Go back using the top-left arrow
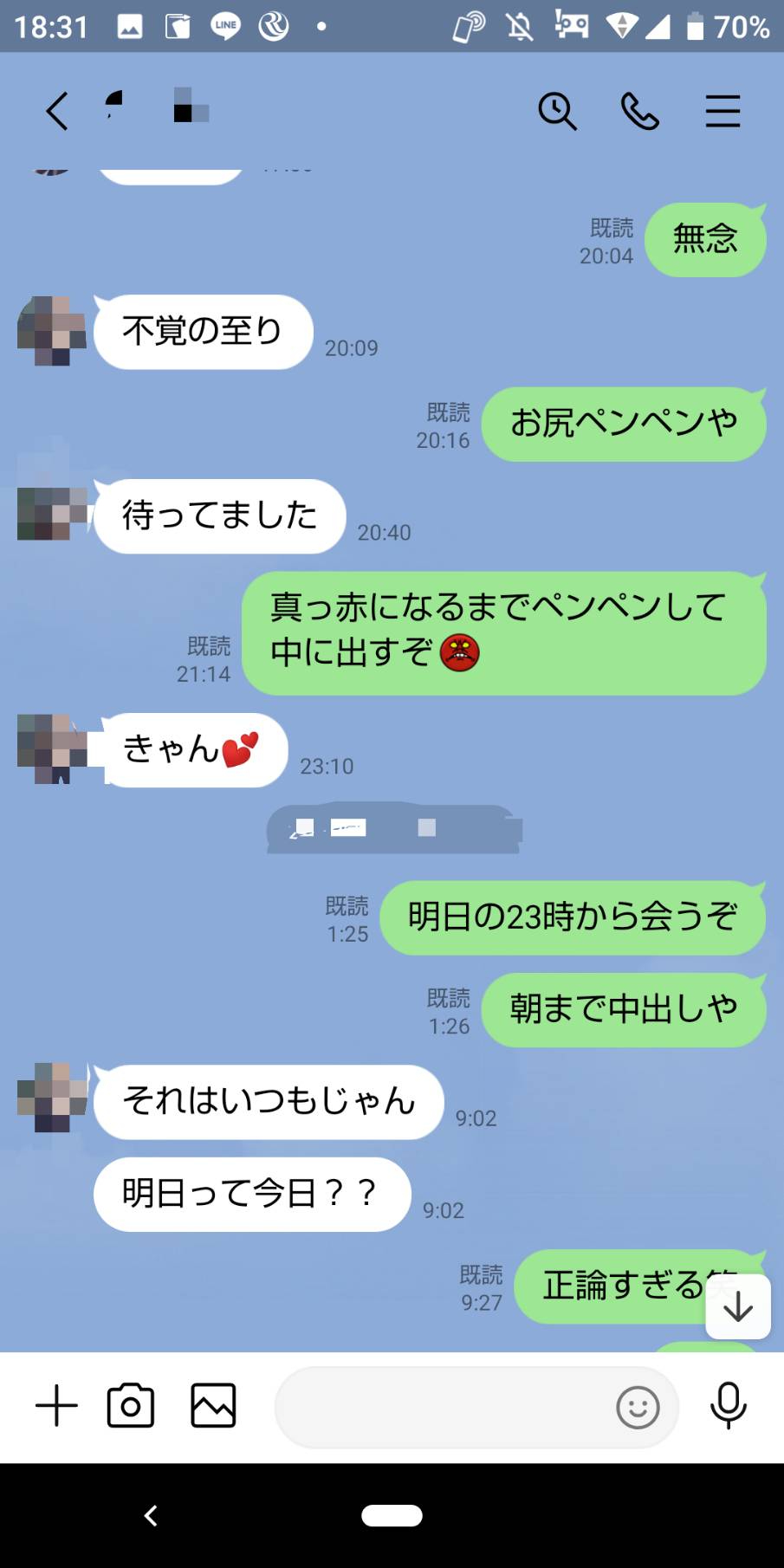This screenshot has width=784, height=1568. coord(56,112)
